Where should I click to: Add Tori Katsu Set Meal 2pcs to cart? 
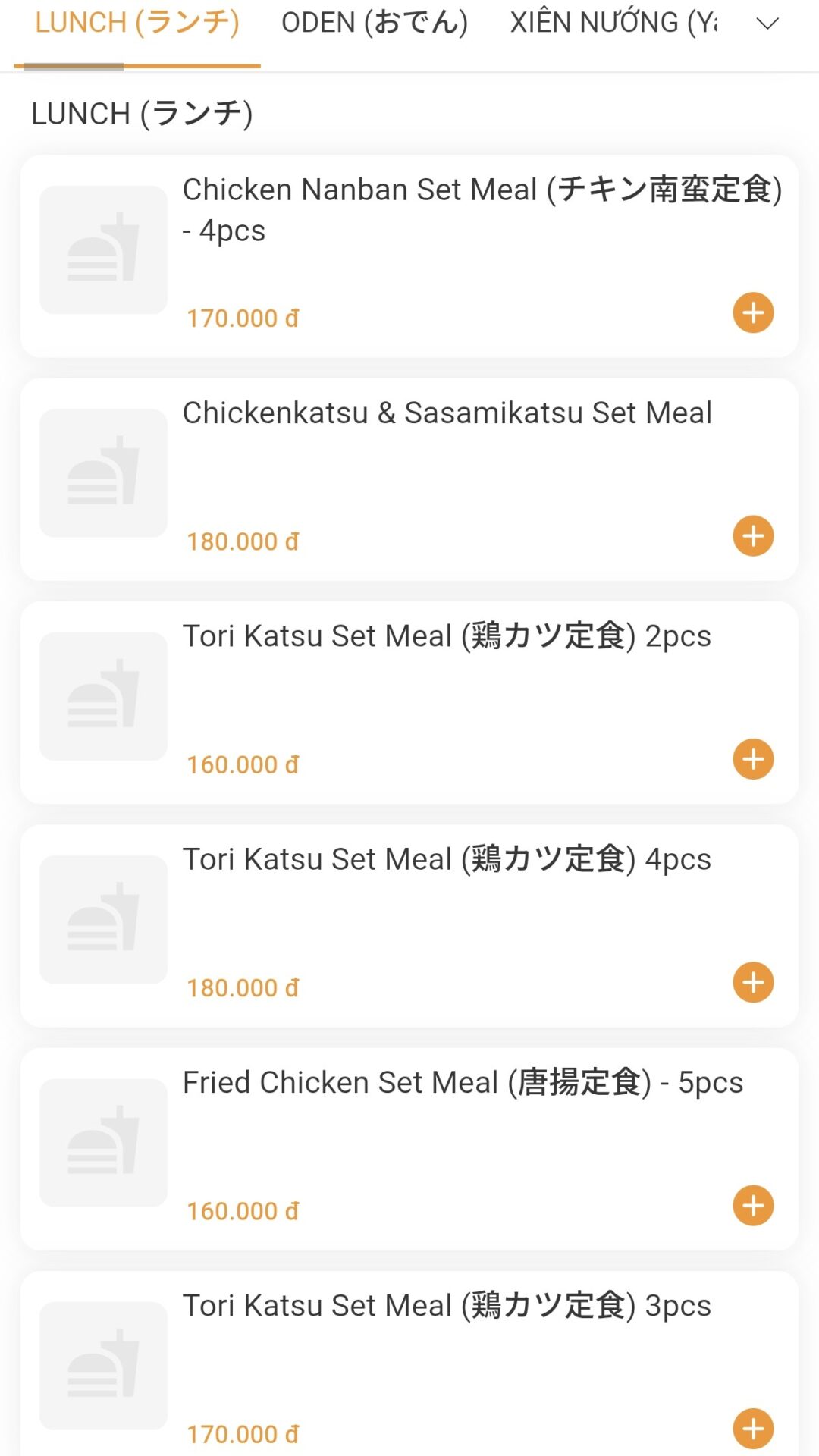tap(753, 759)
